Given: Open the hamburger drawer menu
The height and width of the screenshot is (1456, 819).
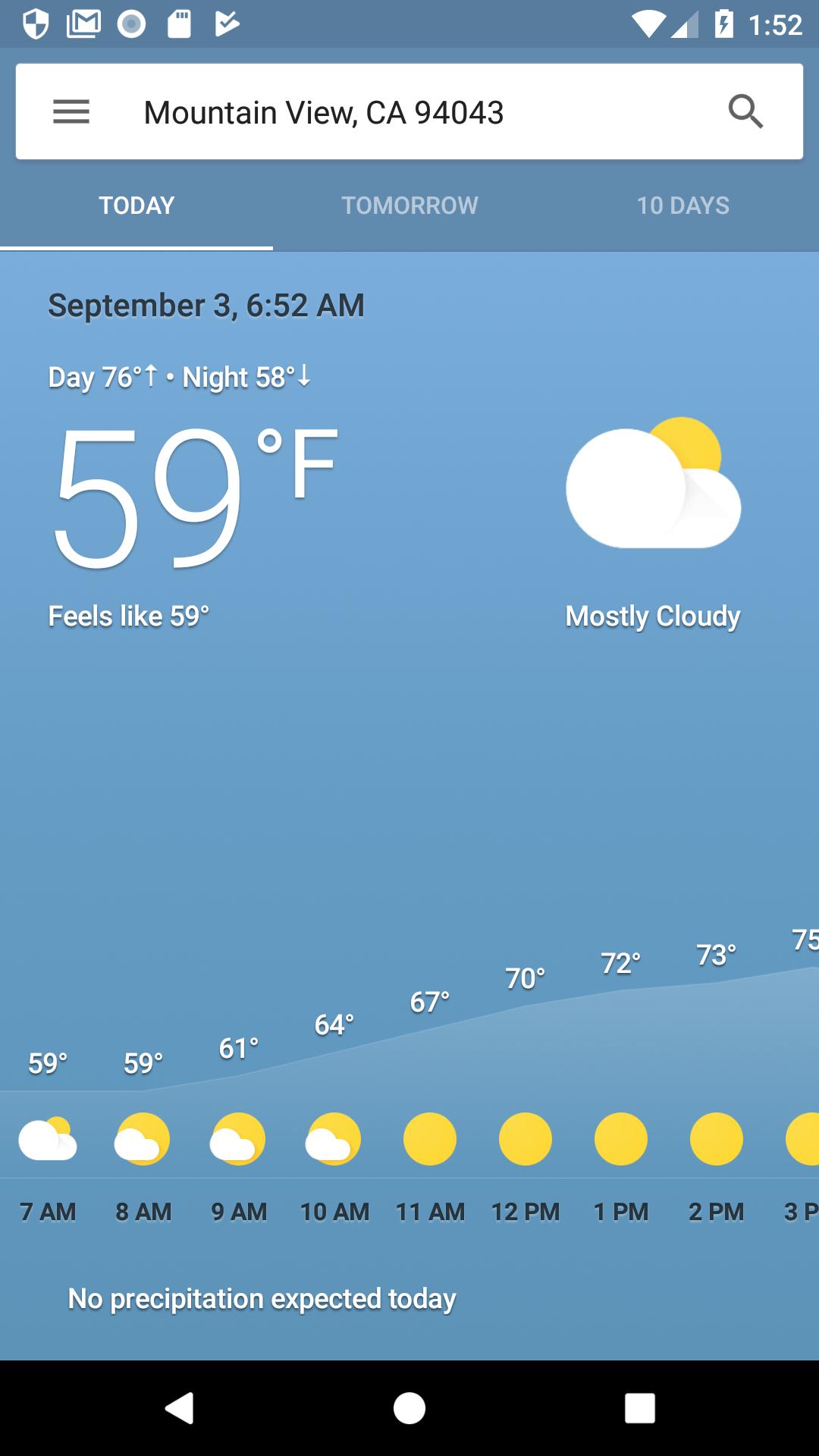Looking at the screenshot, I should pyautogui.click(x=71, y=112).
